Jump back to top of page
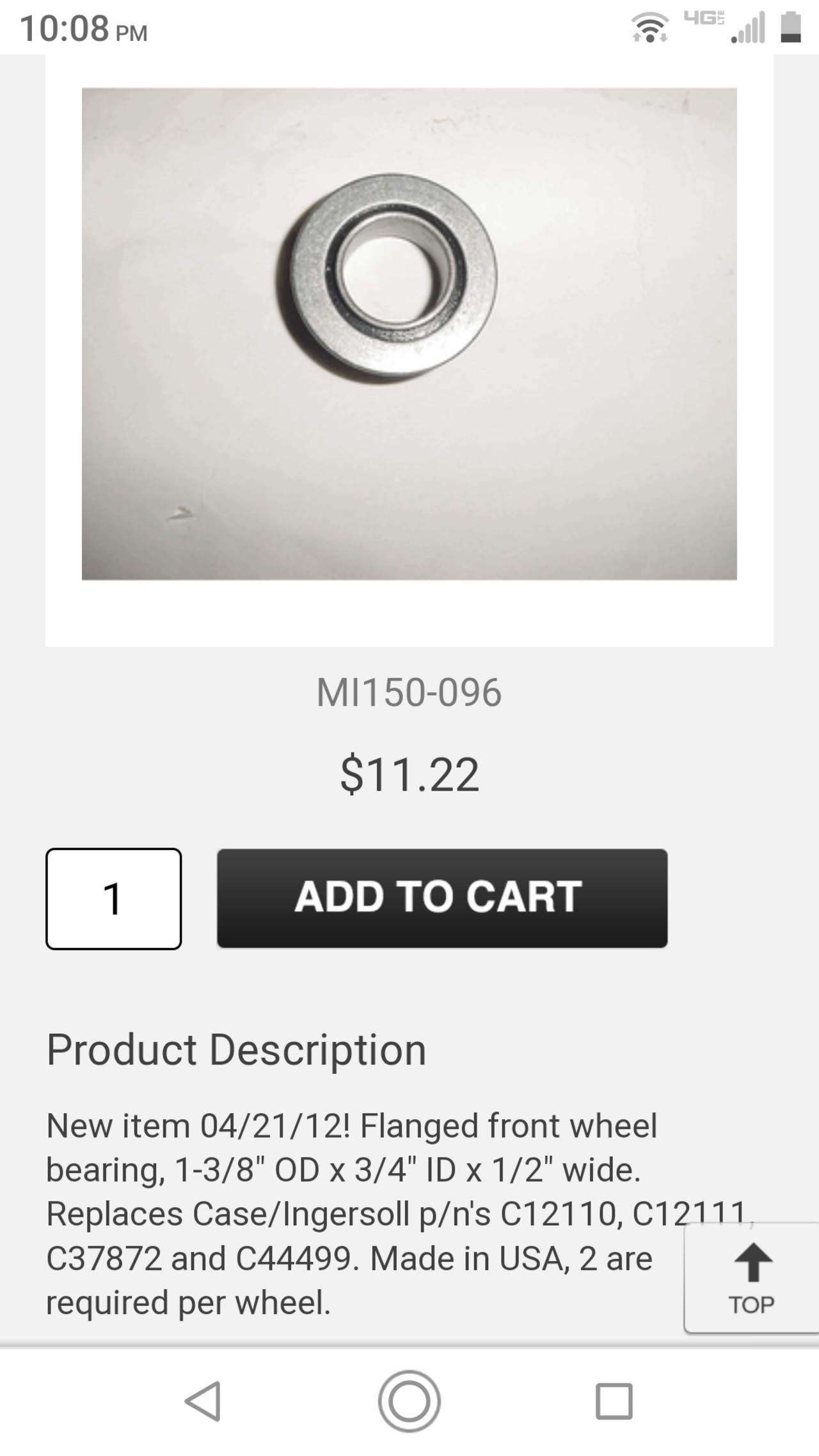Viewport: 819px width, 1456px height. click(x=751, y=1279)
